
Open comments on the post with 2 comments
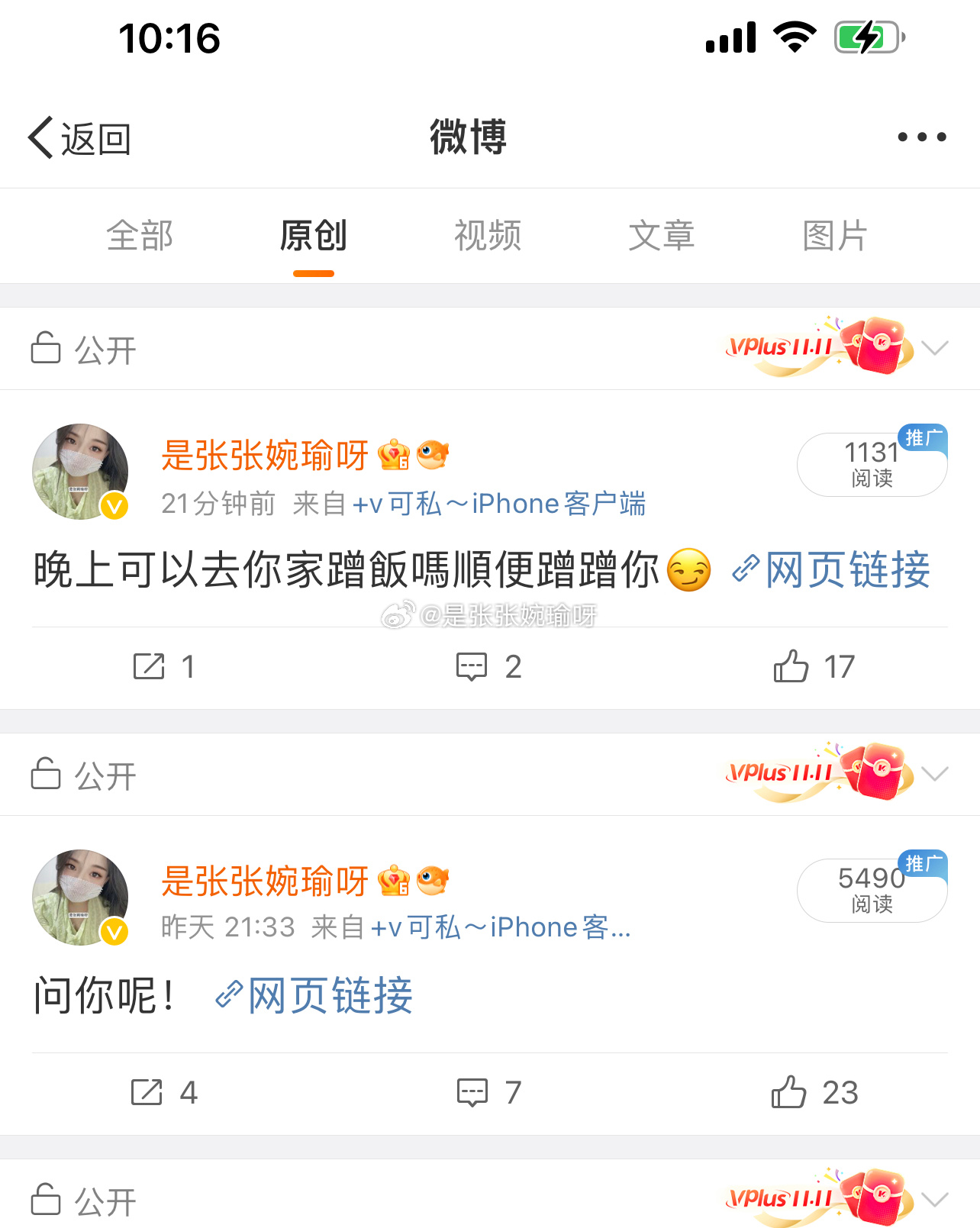click(488, 666)
